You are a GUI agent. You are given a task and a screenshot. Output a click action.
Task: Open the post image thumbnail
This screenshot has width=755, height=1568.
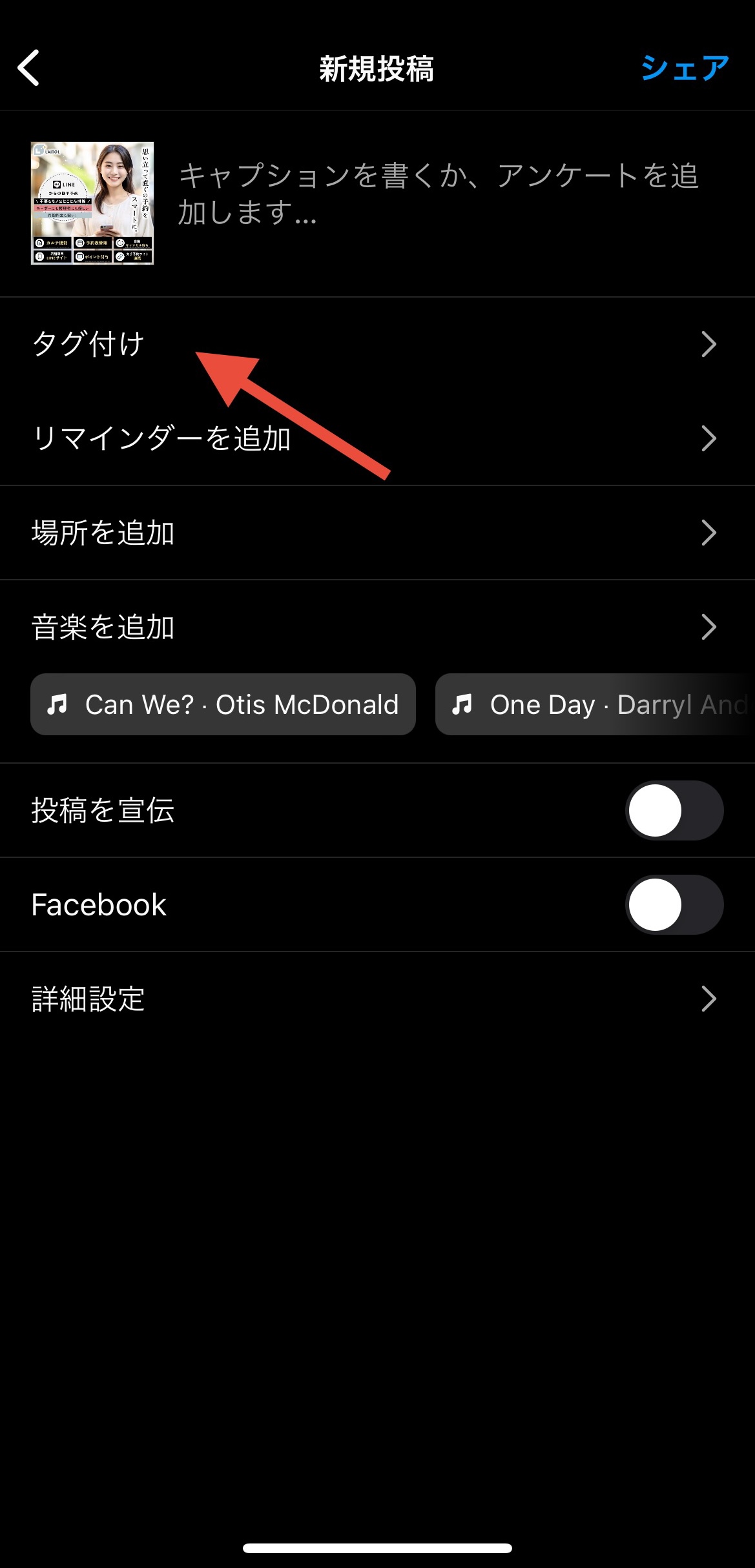point(92,203)
